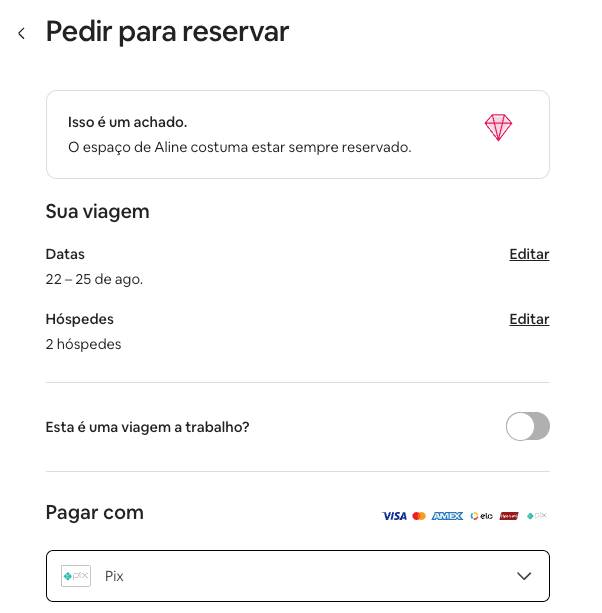Viewport: 602px width, 613px height.
Task: Edit the number of guests
Action: 529,319
